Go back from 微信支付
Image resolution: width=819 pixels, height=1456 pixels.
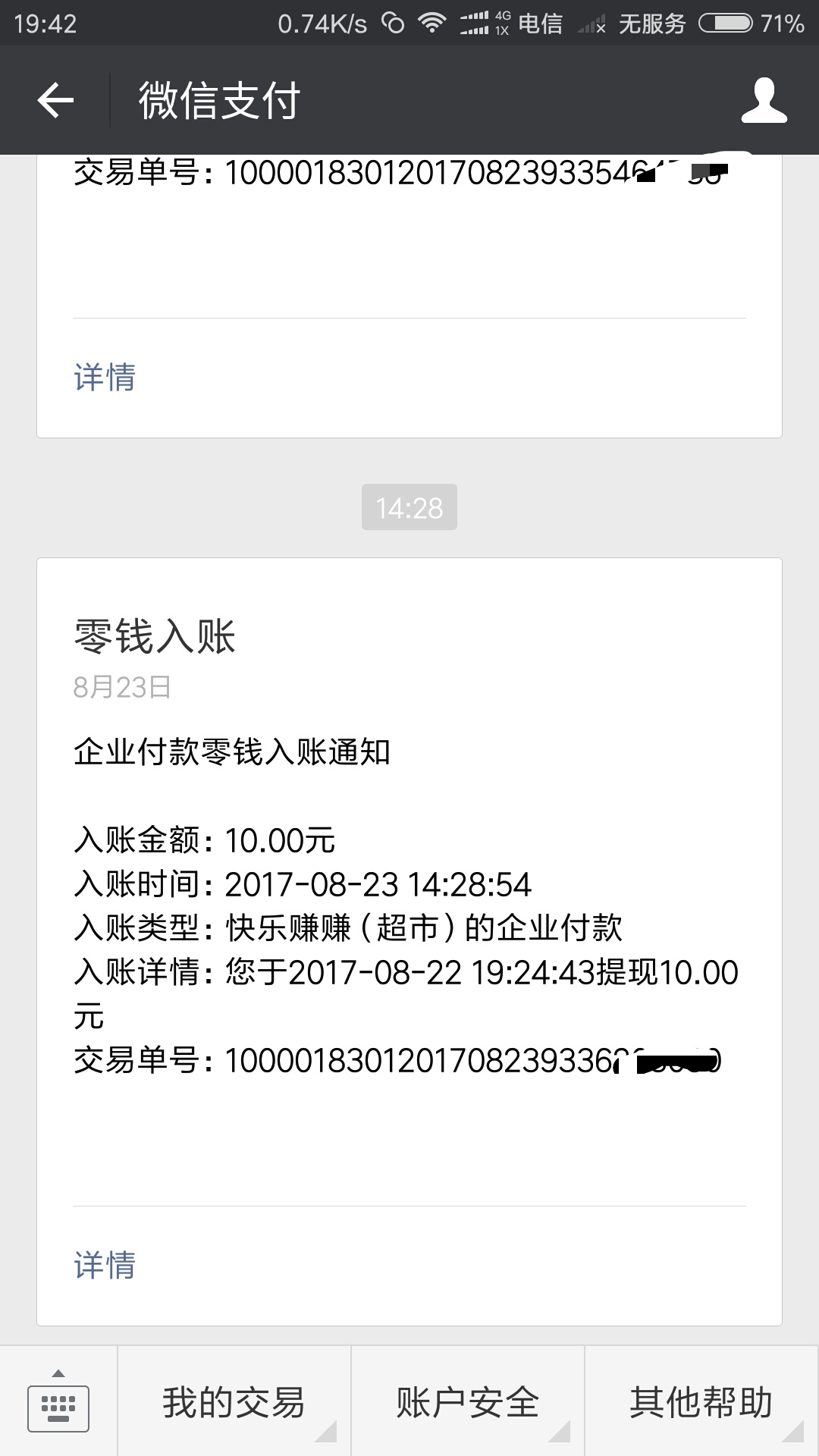click(55, 100)
